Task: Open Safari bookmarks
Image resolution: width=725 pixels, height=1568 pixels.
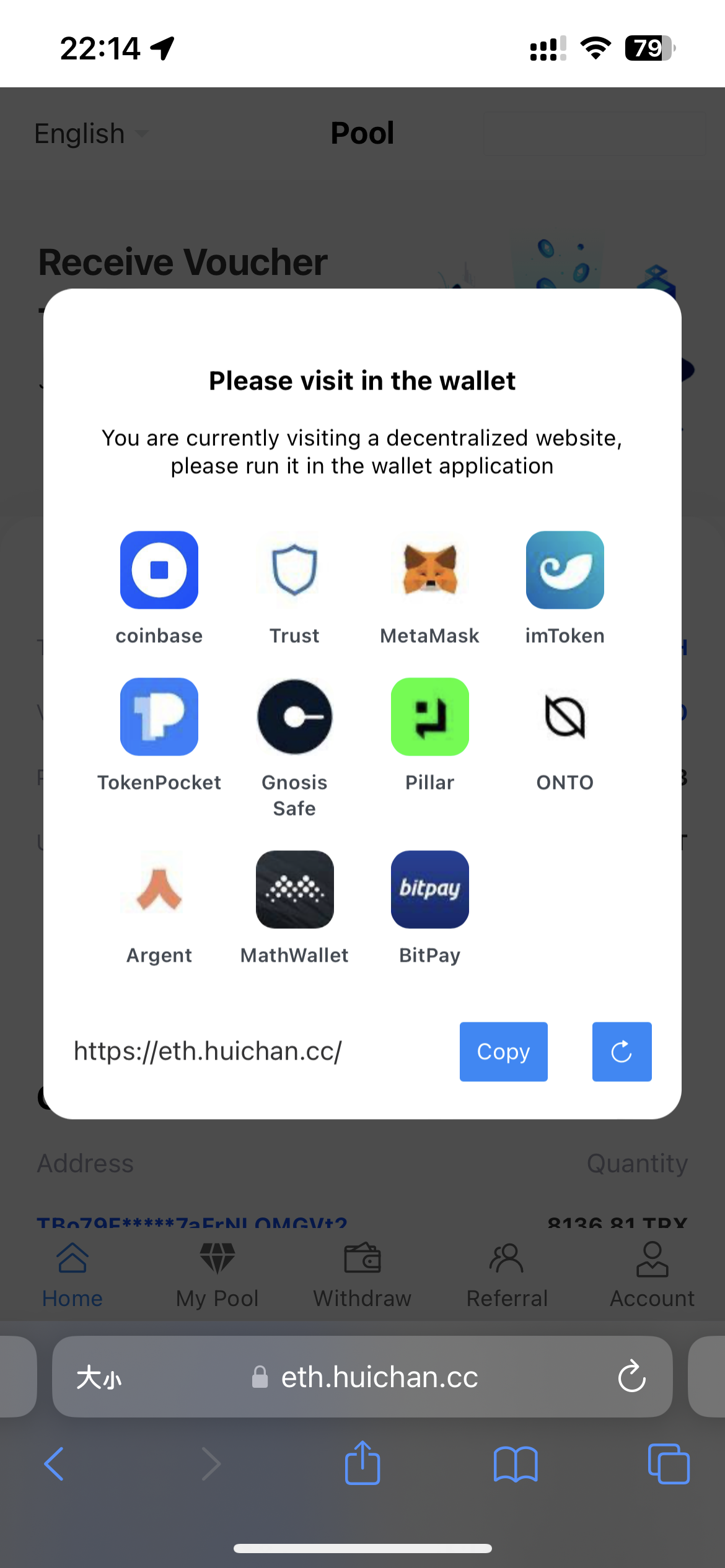Action: click(x=516, y=1463)
